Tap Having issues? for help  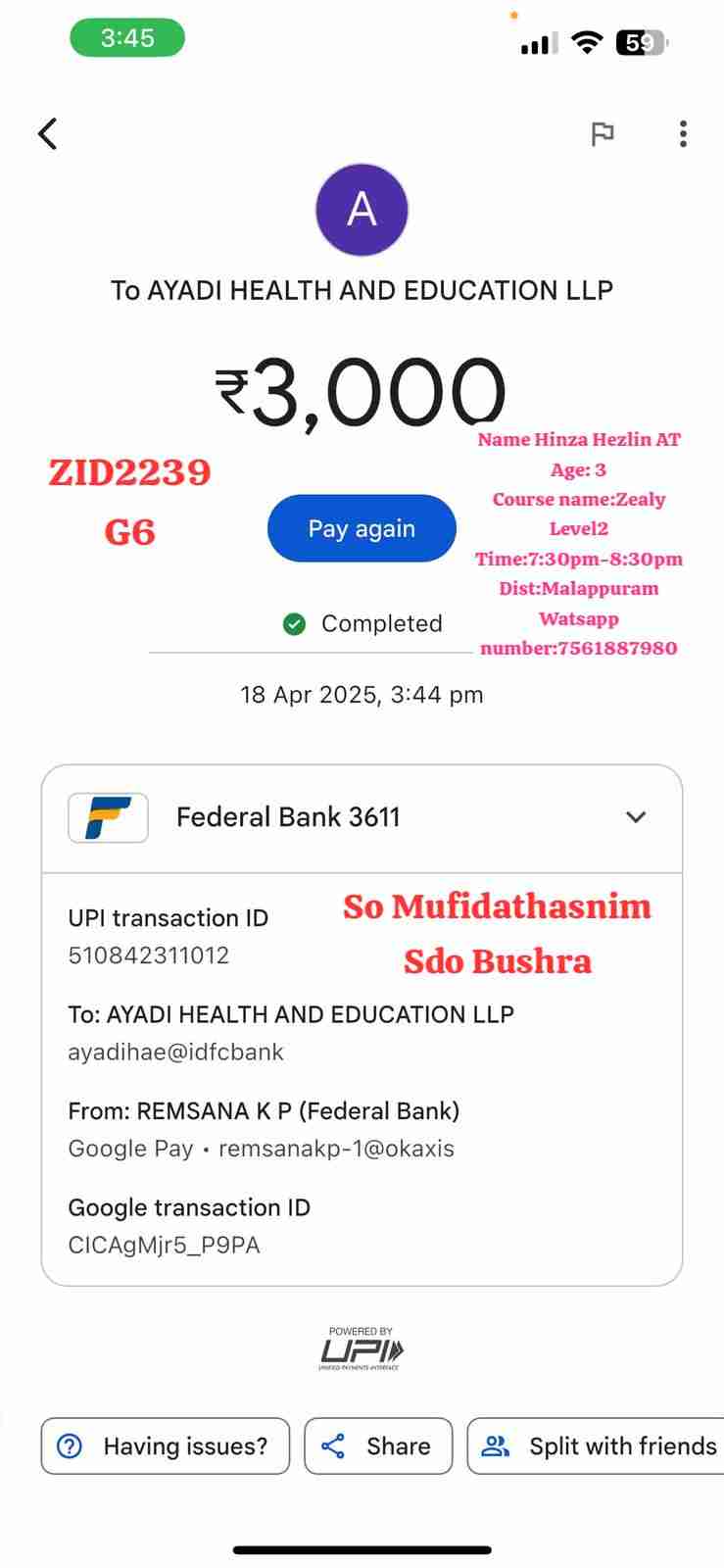166,1445
